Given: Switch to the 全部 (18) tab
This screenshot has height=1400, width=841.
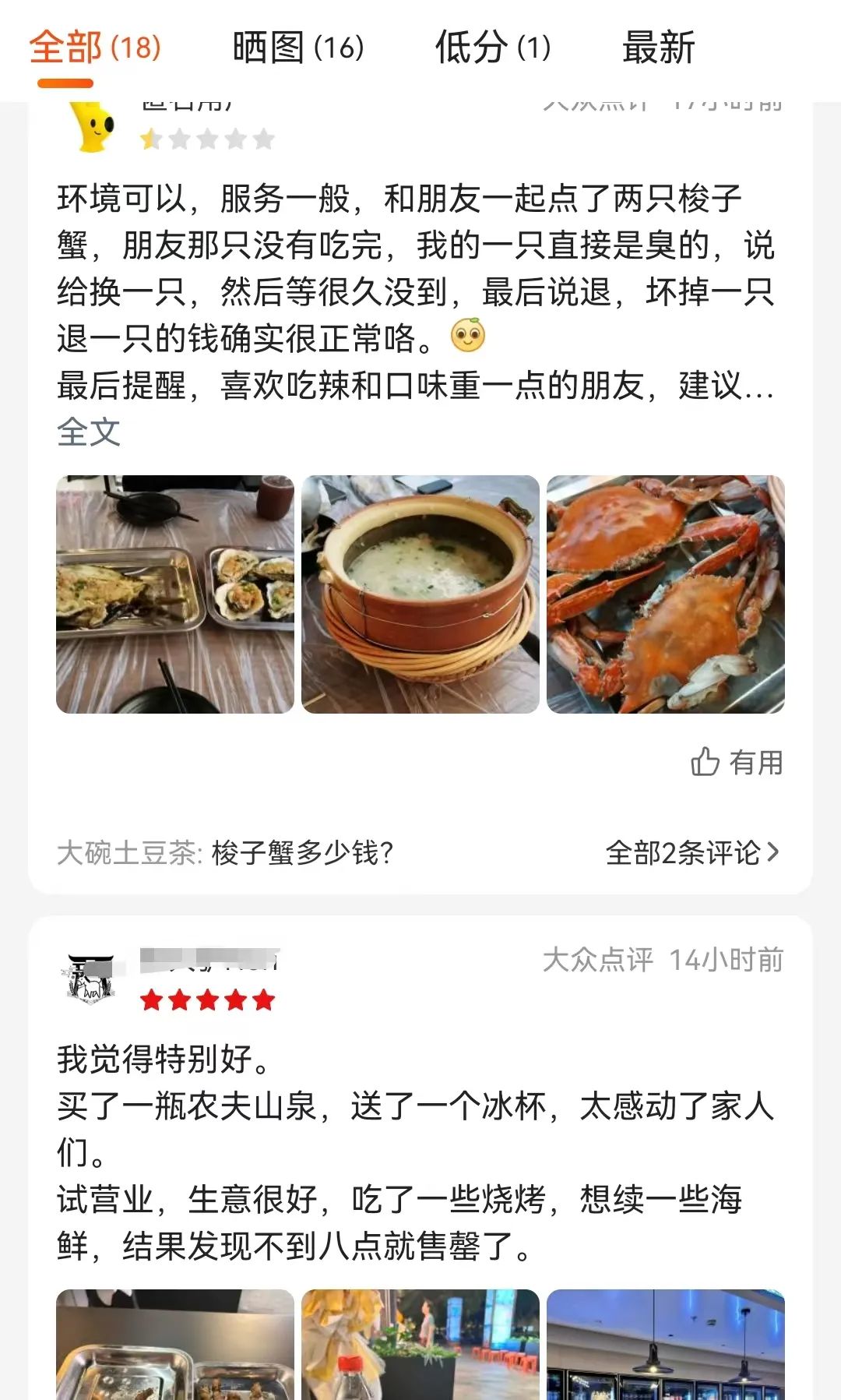Looking at the screenshot, I should 95,48.
